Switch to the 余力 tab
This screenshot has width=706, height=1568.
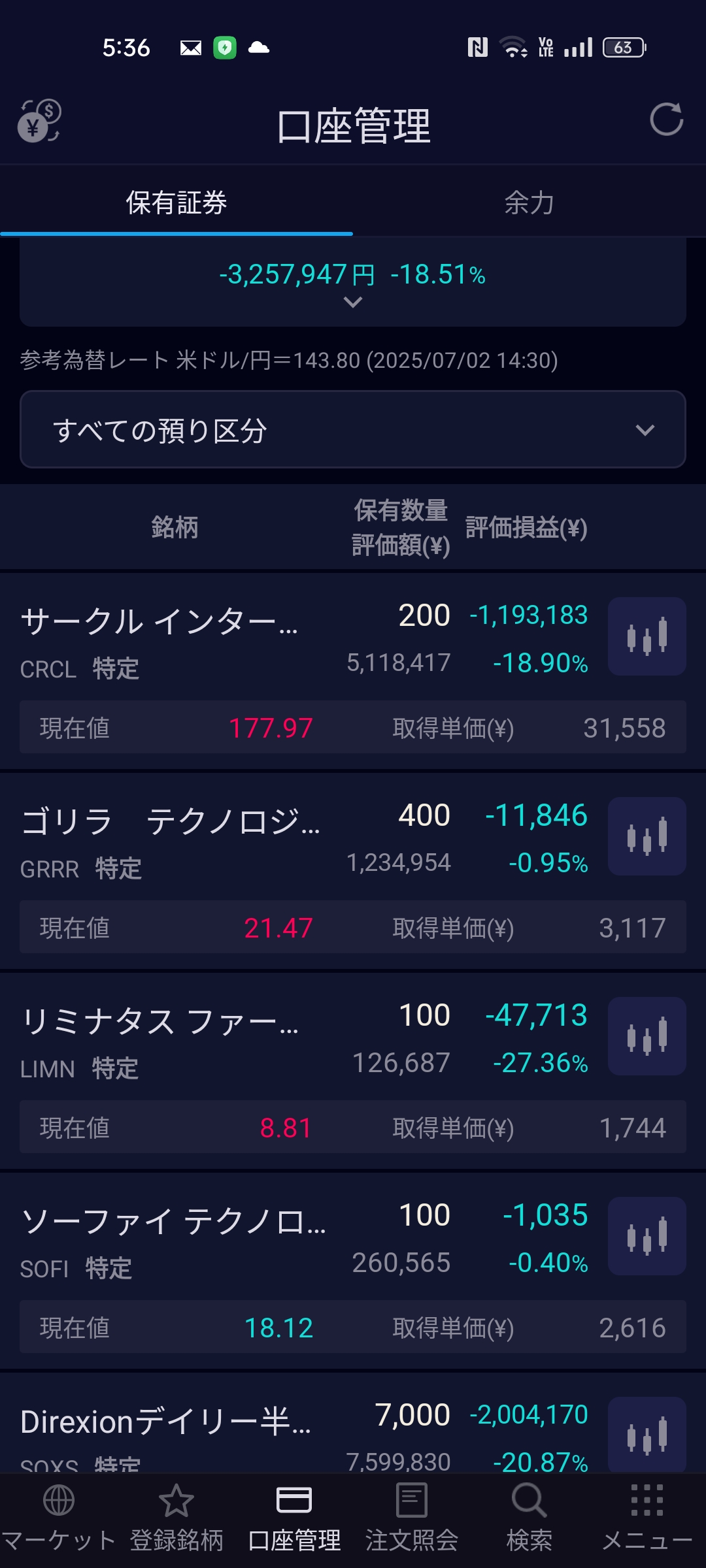pos(529,203)
